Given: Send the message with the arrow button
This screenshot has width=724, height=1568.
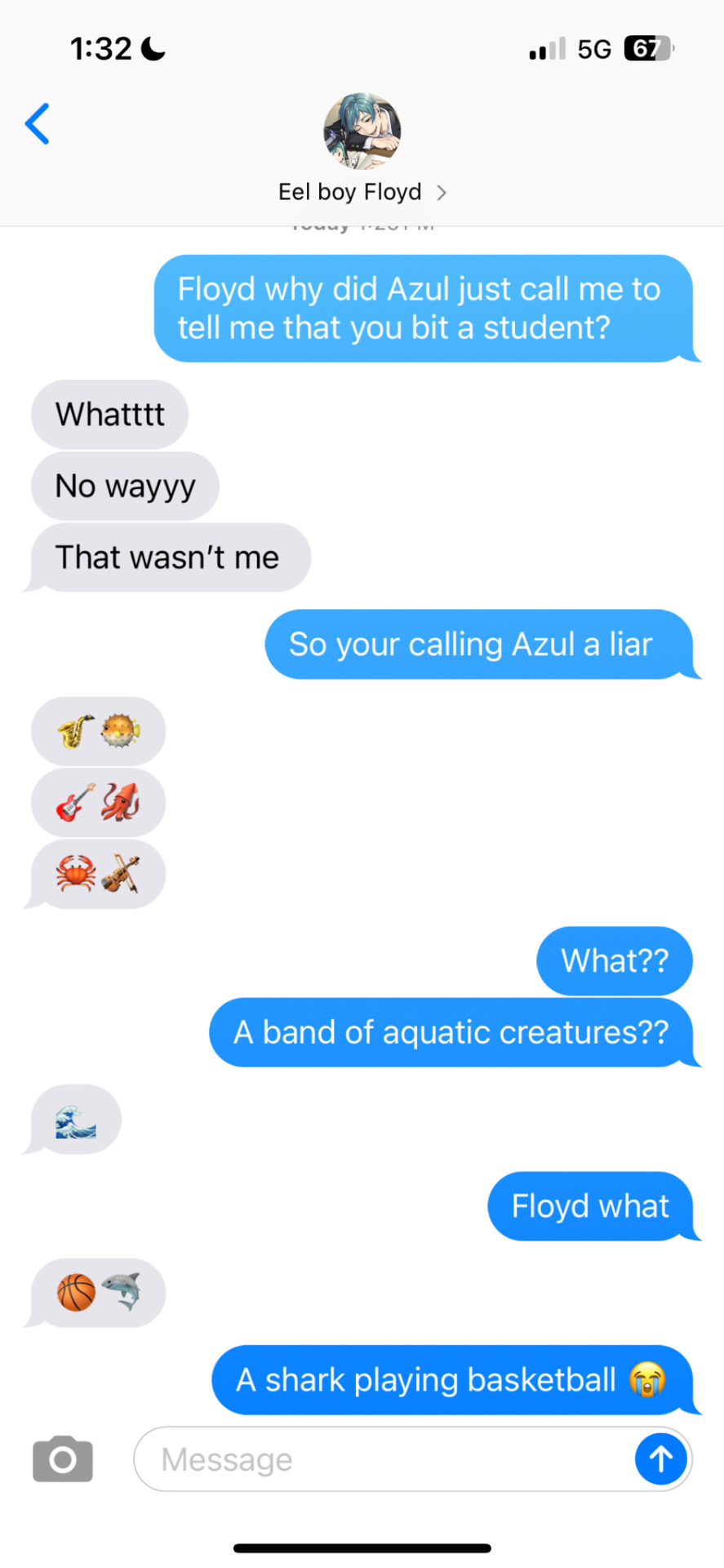Looking at the screenshot, I should point(660,1459).
